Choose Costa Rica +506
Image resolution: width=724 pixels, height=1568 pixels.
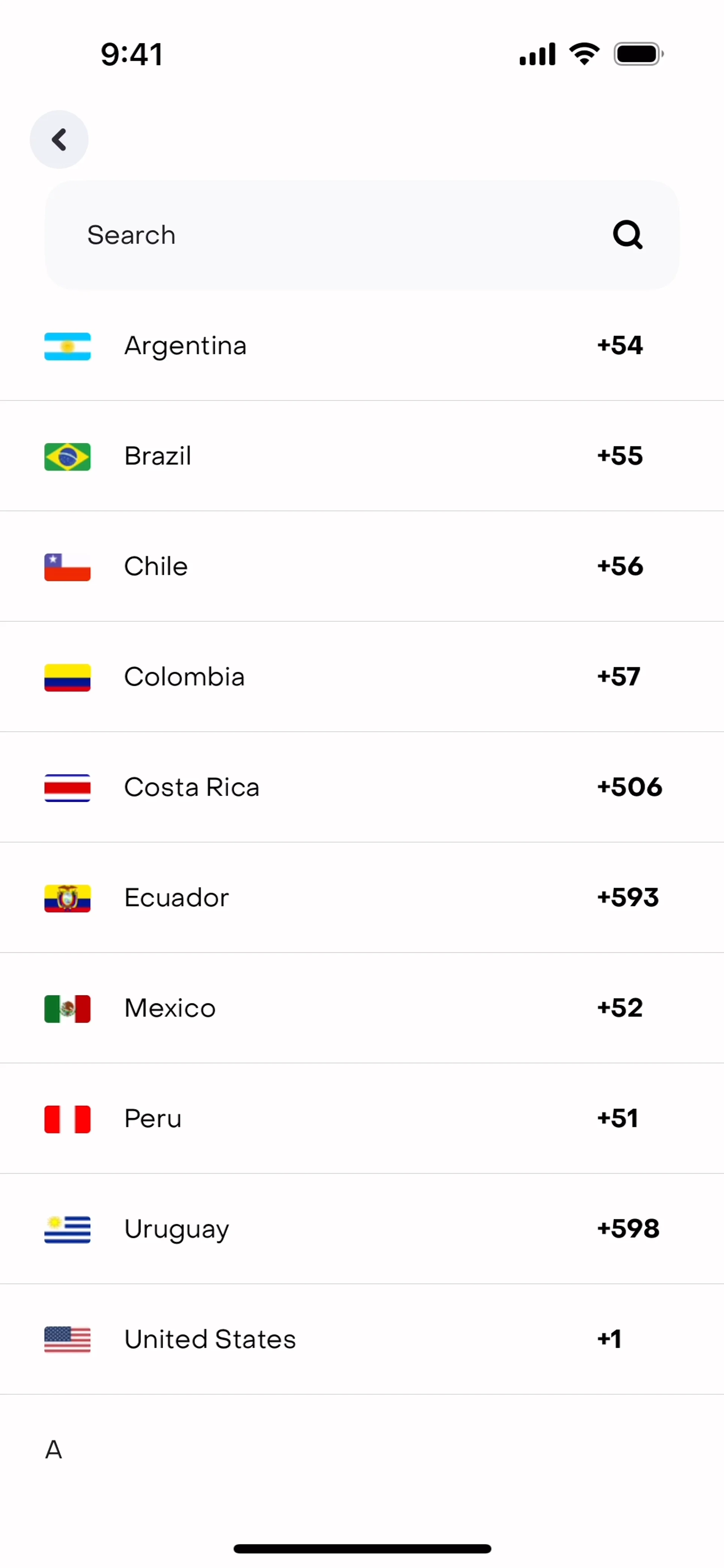click(362, 787)
